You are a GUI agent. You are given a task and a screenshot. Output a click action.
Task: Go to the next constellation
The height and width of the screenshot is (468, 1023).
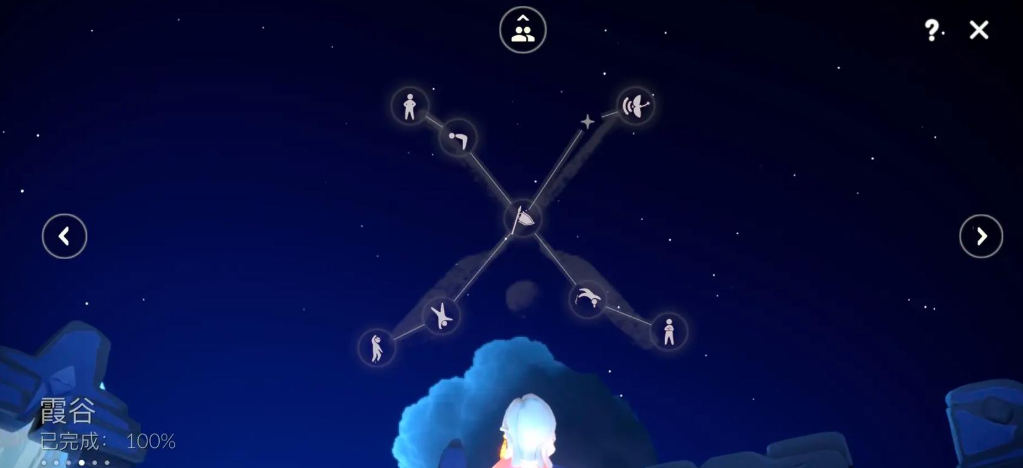[x=980, y=236]
